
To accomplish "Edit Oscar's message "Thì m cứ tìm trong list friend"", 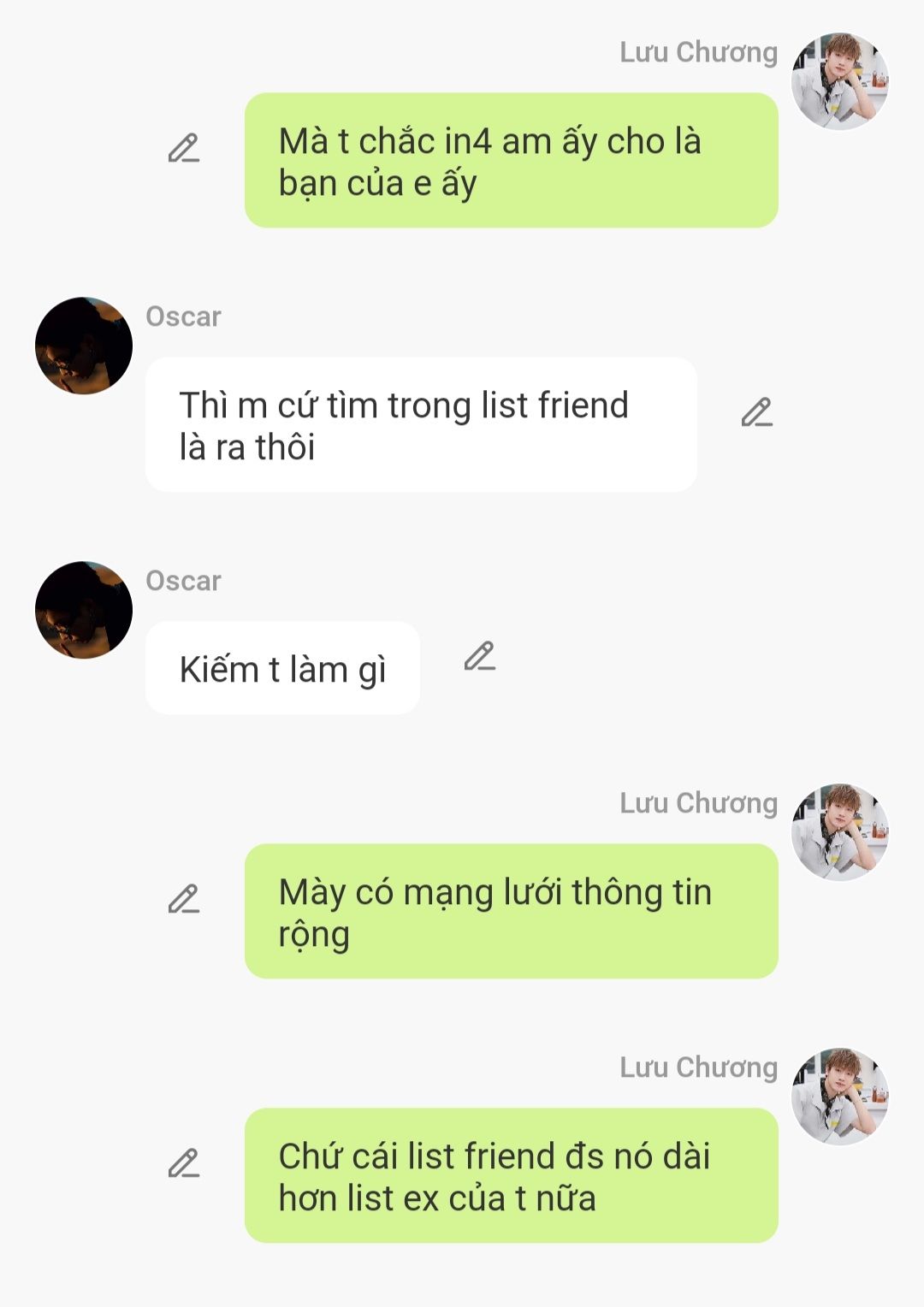I will (757, 412).
